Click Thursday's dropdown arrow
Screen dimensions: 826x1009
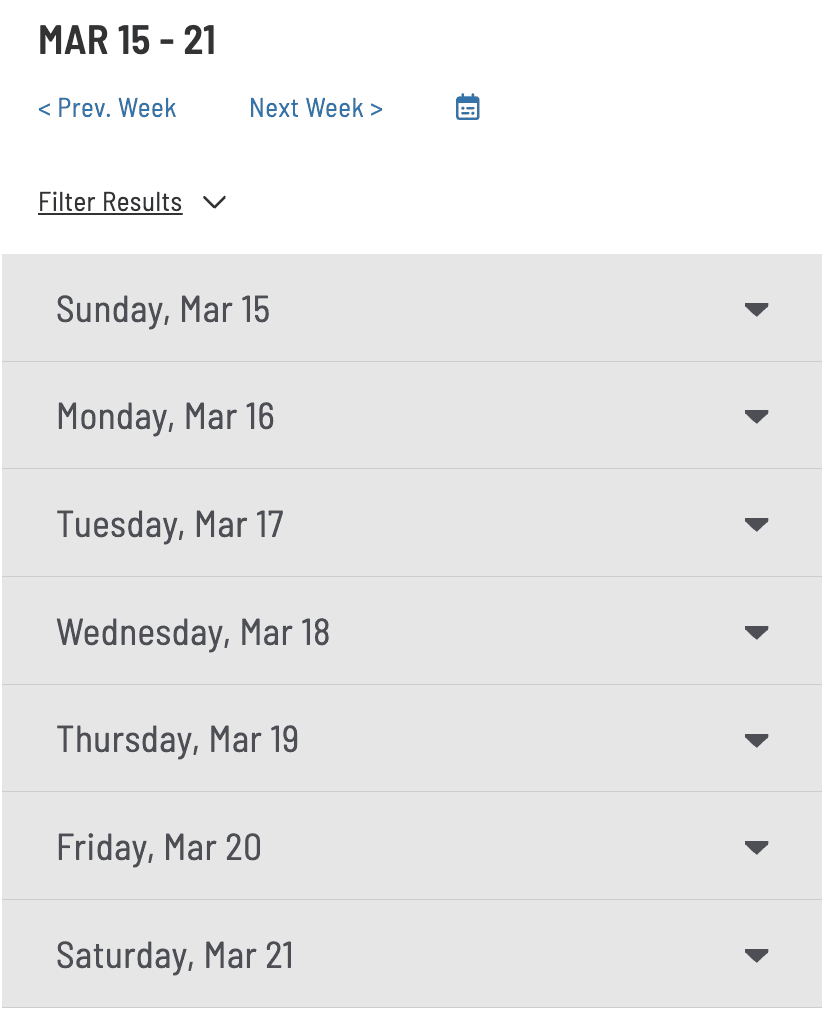click(x=757, y=739)
